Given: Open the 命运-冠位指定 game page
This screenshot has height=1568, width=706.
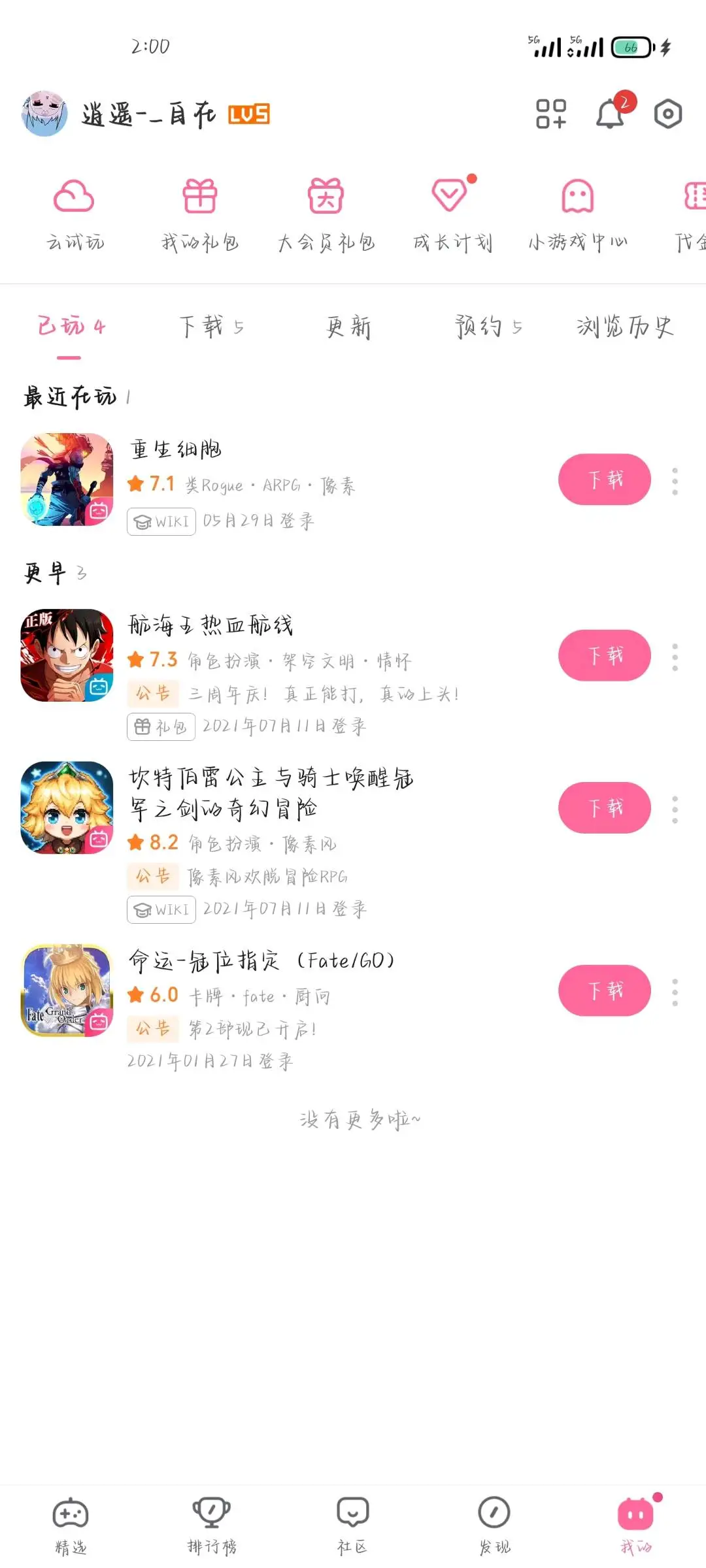Looking at the screenshot, I should point(261,960).
